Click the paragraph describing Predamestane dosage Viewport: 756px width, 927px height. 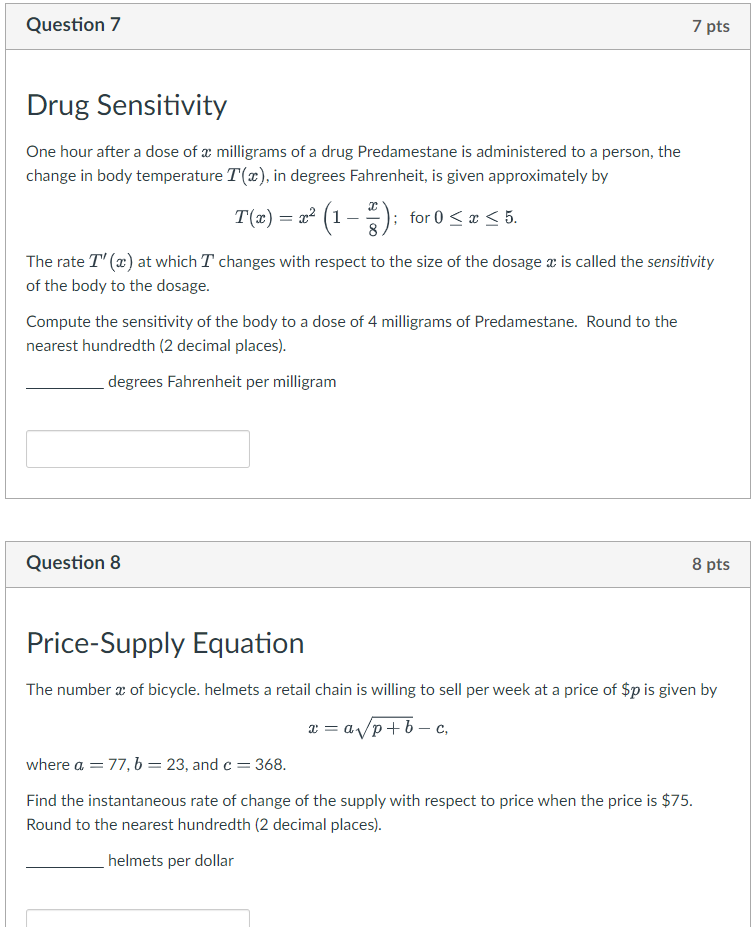[x=352, y=163]
